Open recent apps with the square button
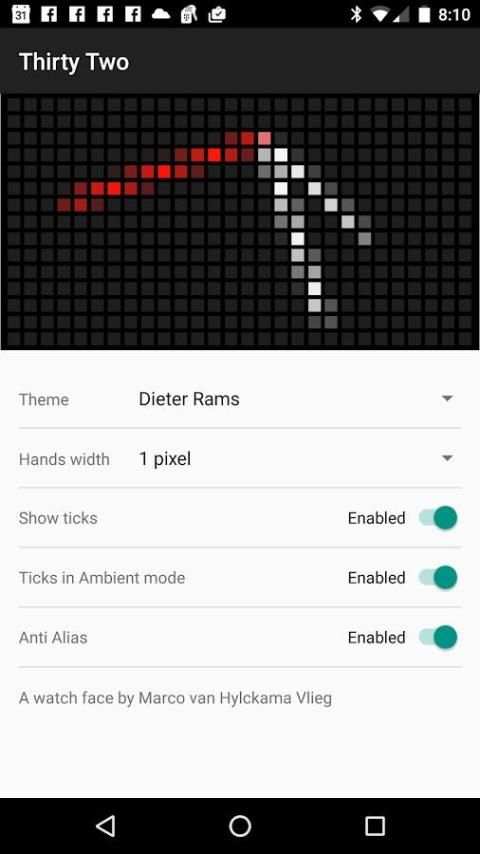Screen dimensions: 480x854 point(374,826)
